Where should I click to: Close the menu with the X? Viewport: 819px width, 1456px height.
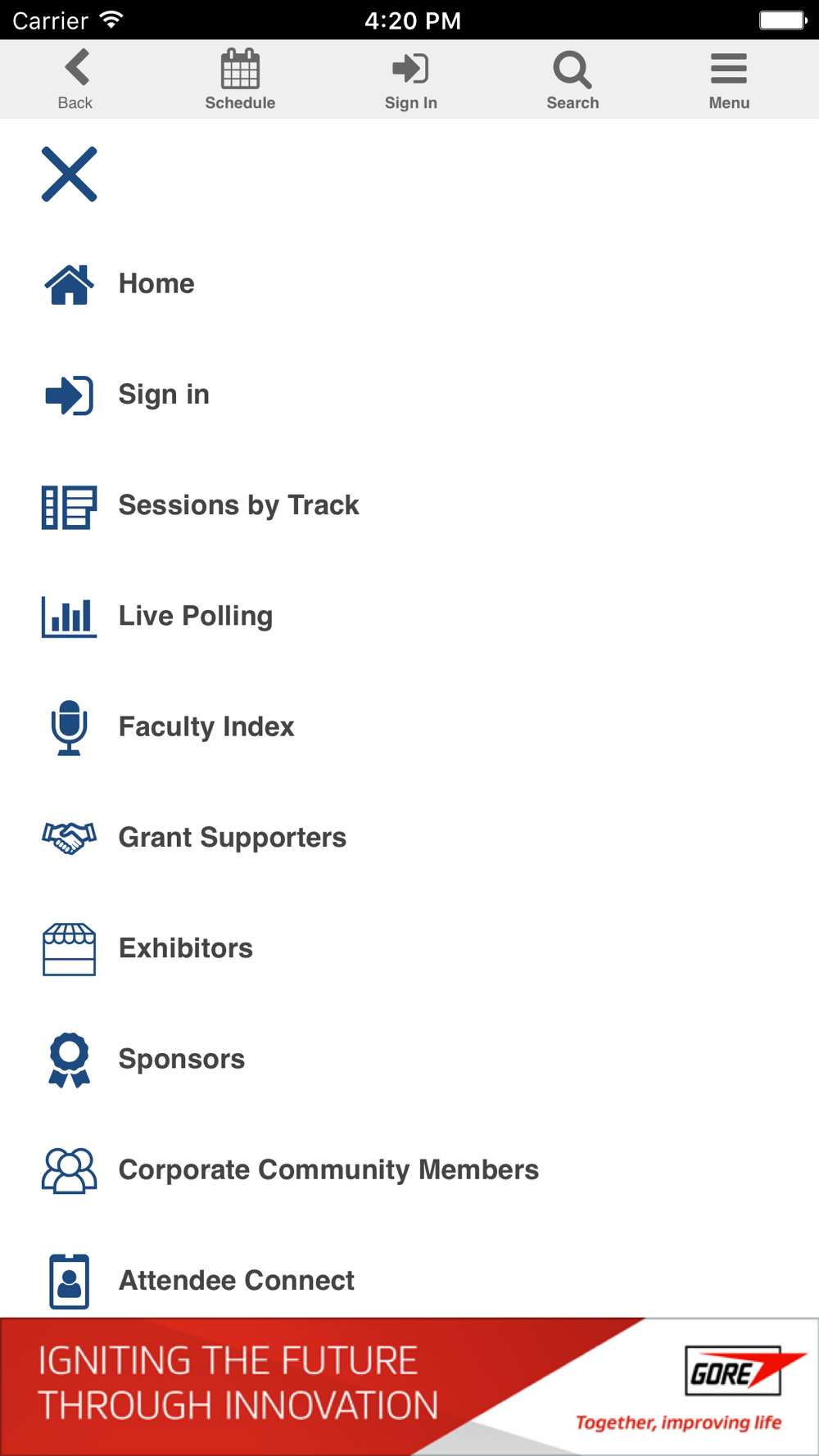[x=70, y=174]
